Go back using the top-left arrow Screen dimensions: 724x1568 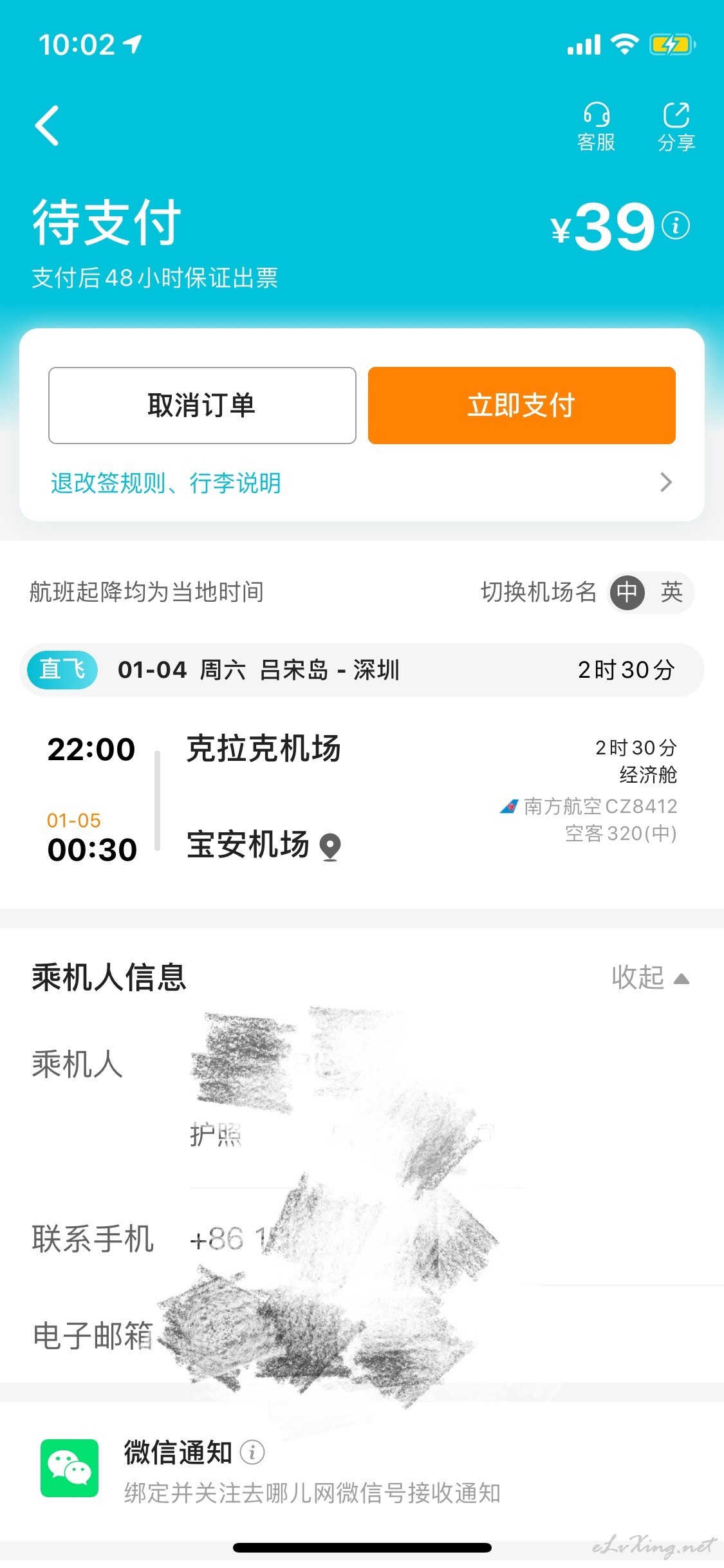pos(47,126)
